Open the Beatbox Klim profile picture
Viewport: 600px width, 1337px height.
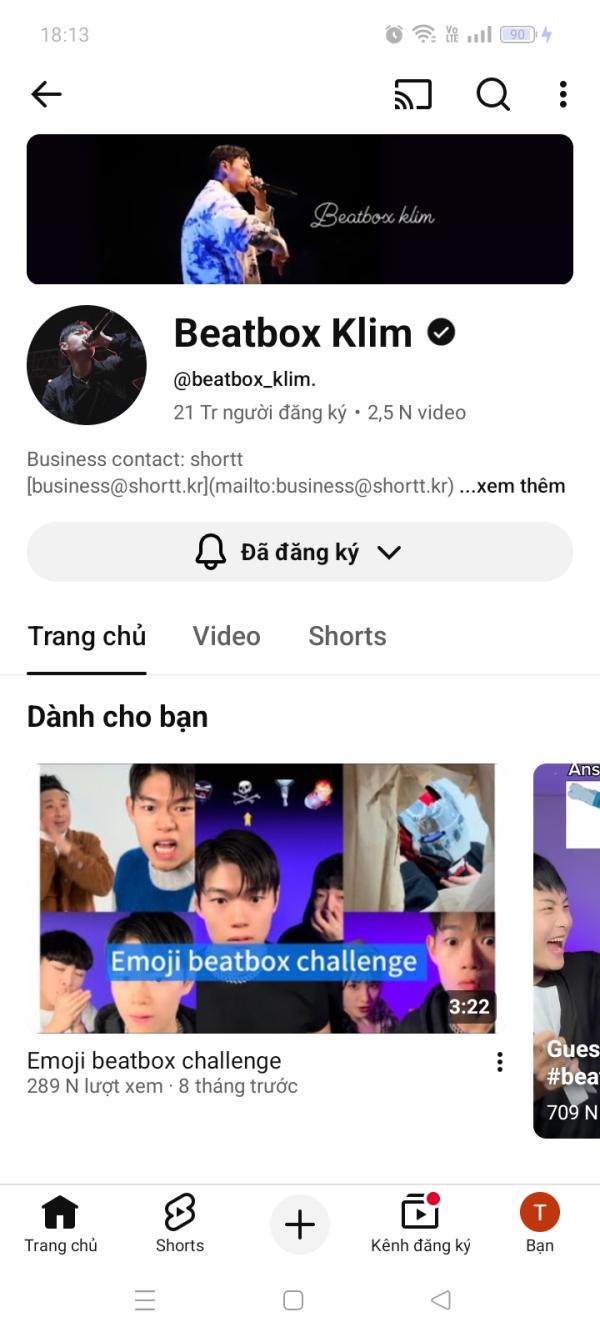click(x=87, y=365)
